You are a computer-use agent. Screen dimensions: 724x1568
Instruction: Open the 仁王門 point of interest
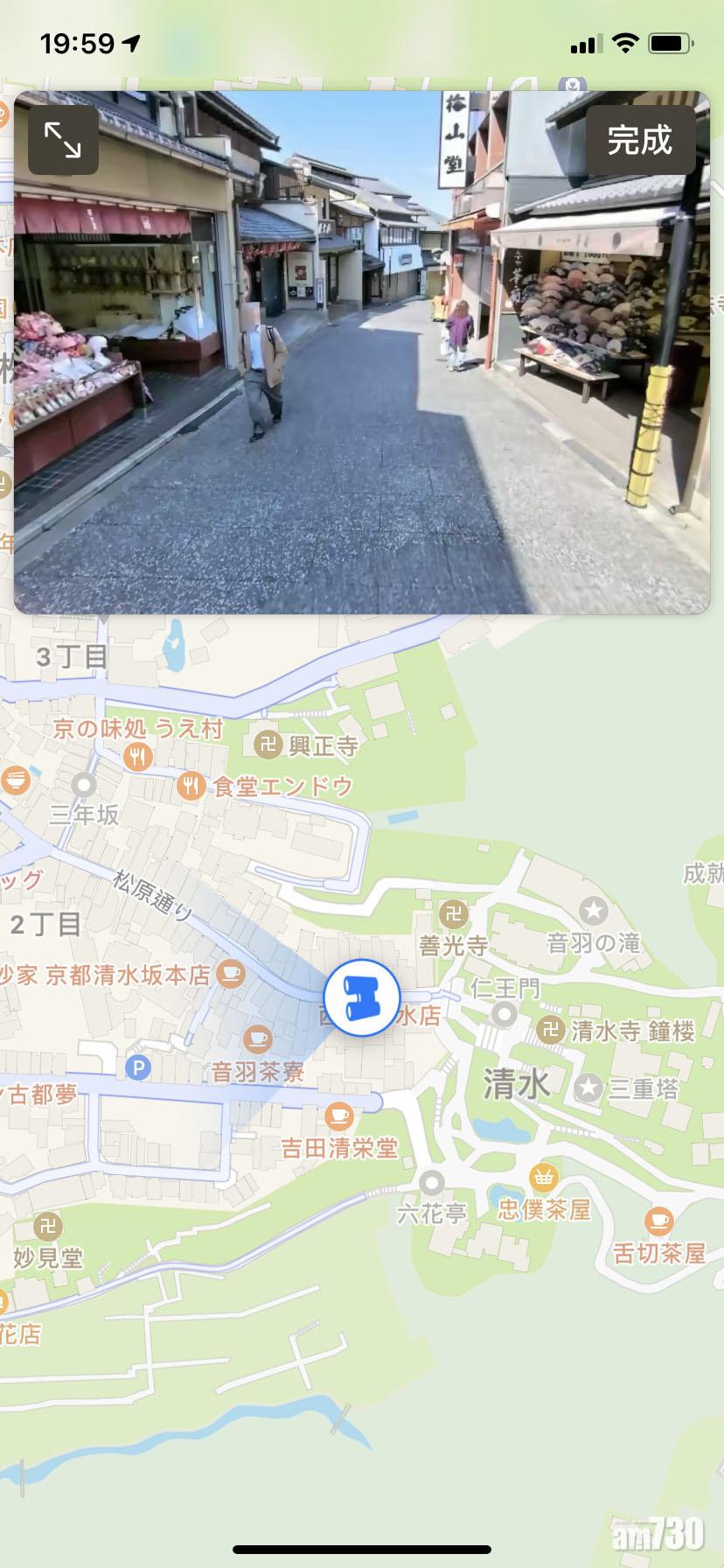pos(505,1013)
